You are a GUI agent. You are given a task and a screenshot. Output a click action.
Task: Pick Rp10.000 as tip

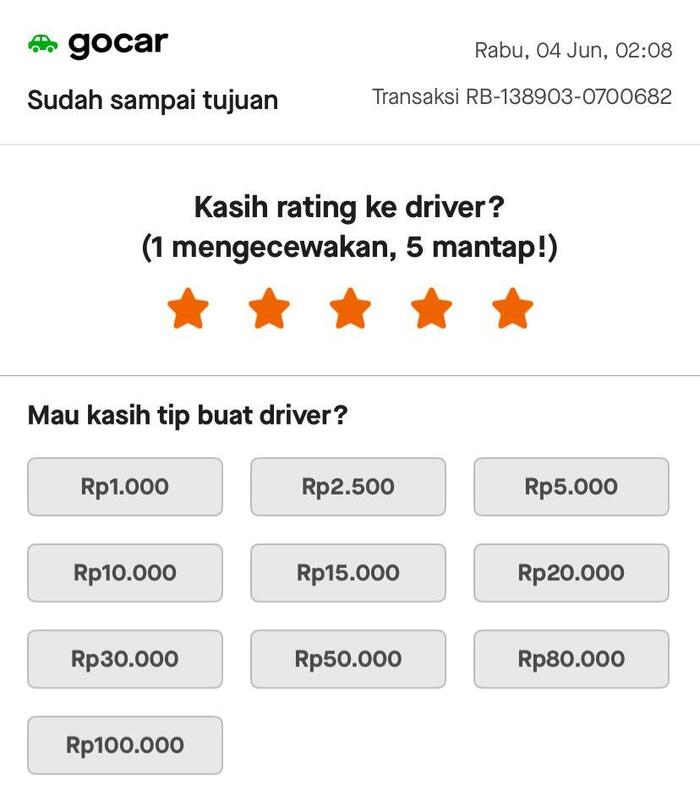[125, 573]
